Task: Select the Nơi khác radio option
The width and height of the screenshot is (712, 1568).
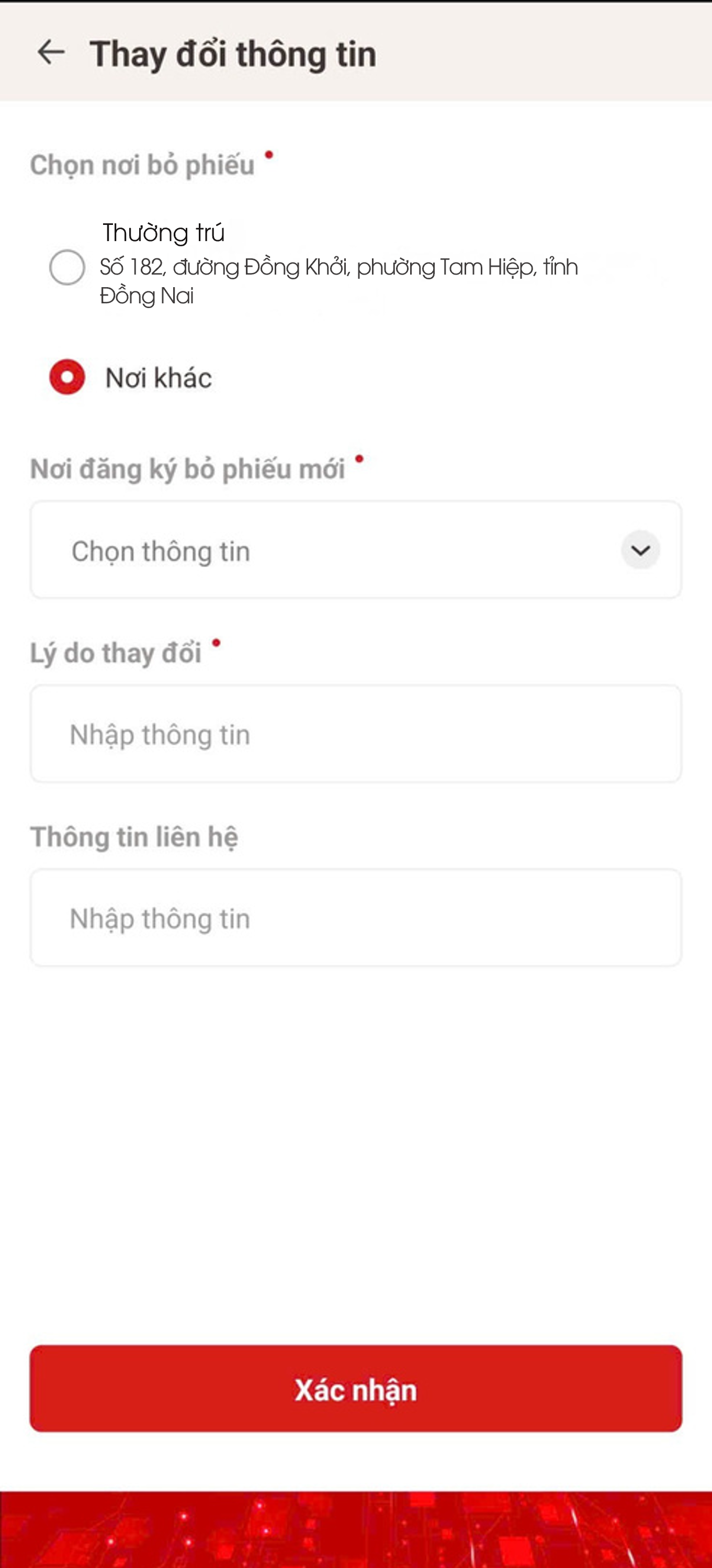Action: [67, 377]
